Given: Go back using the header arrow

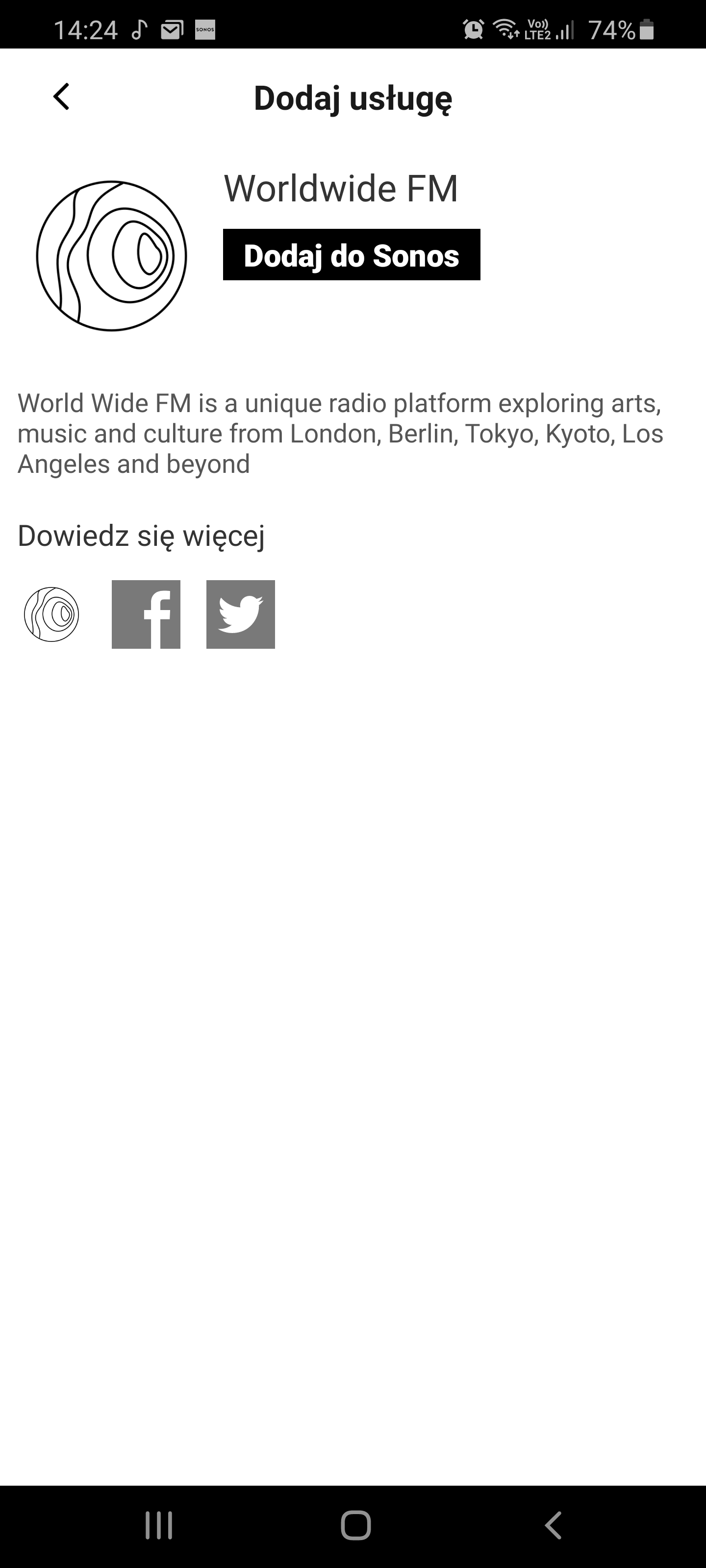Looking at the screenshot, I should pyautogui.click(x=61, y=97).
